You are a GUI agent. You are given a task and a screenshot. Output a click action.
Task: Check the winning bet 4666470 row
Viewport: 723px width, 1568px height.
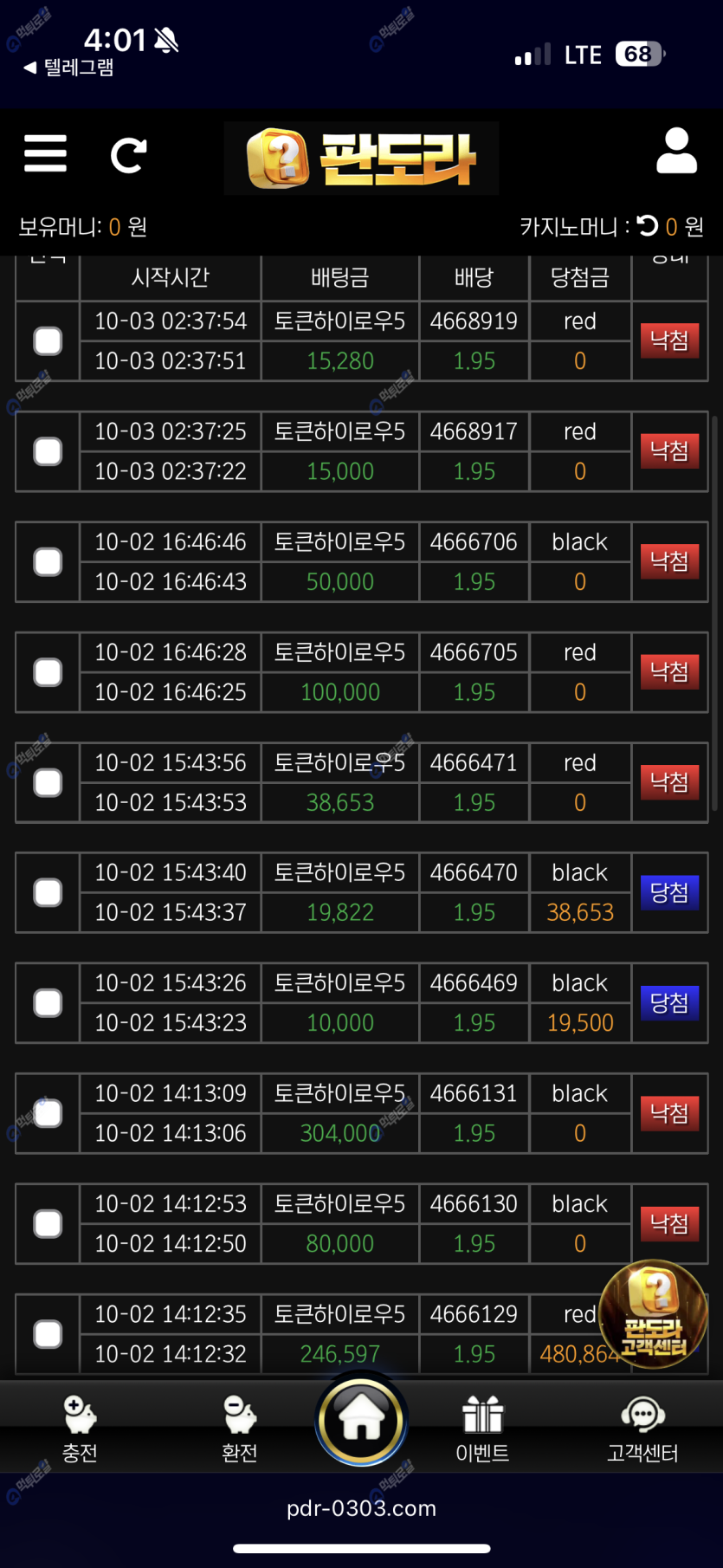tap(48, 893)
